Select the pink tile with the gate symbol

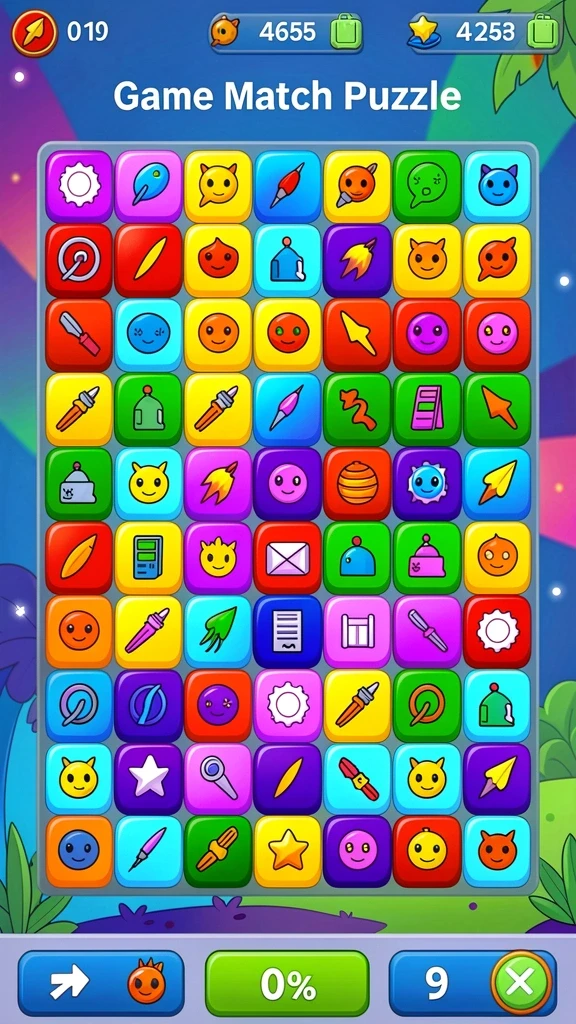pos(357,632)
